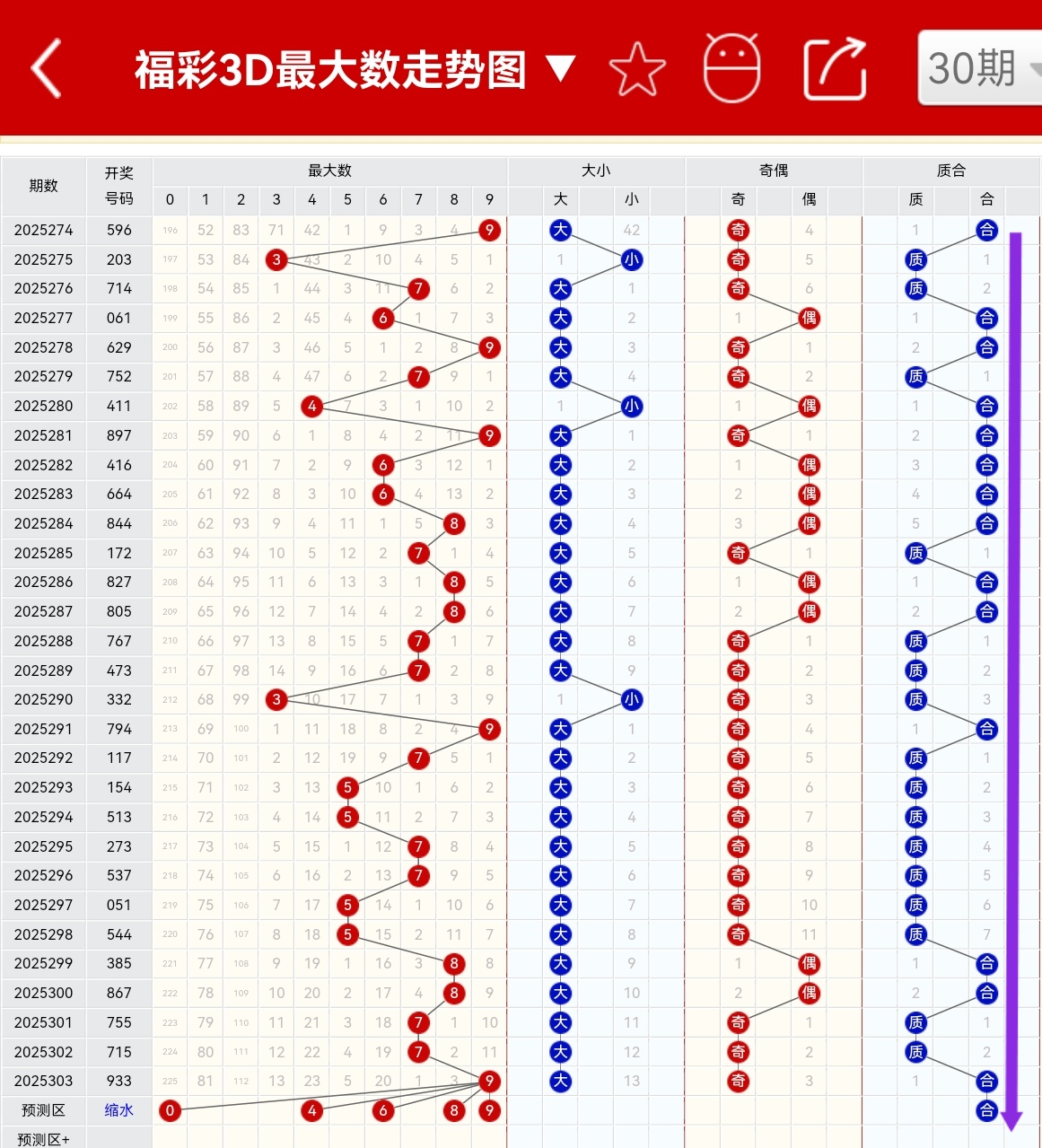
Task: Open the chart title dropdown
Action: [x=561, y=68]
